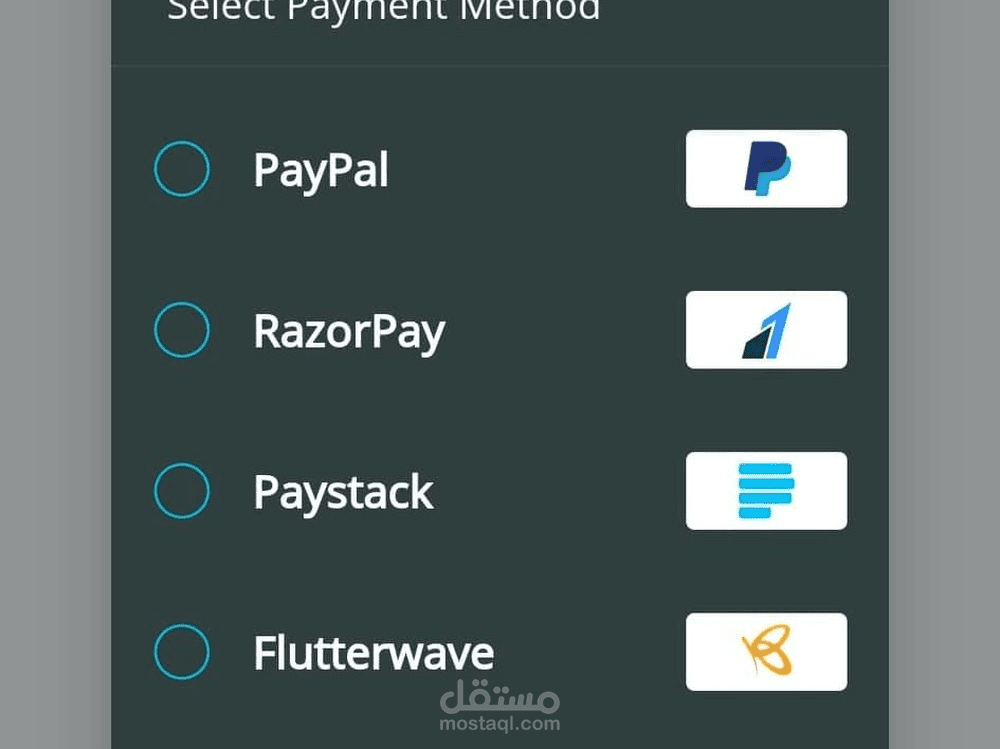This screenshot has width=1000, height=749.
Task: Choose the RazorPay radio option
Action: click(x=182, y=330)
